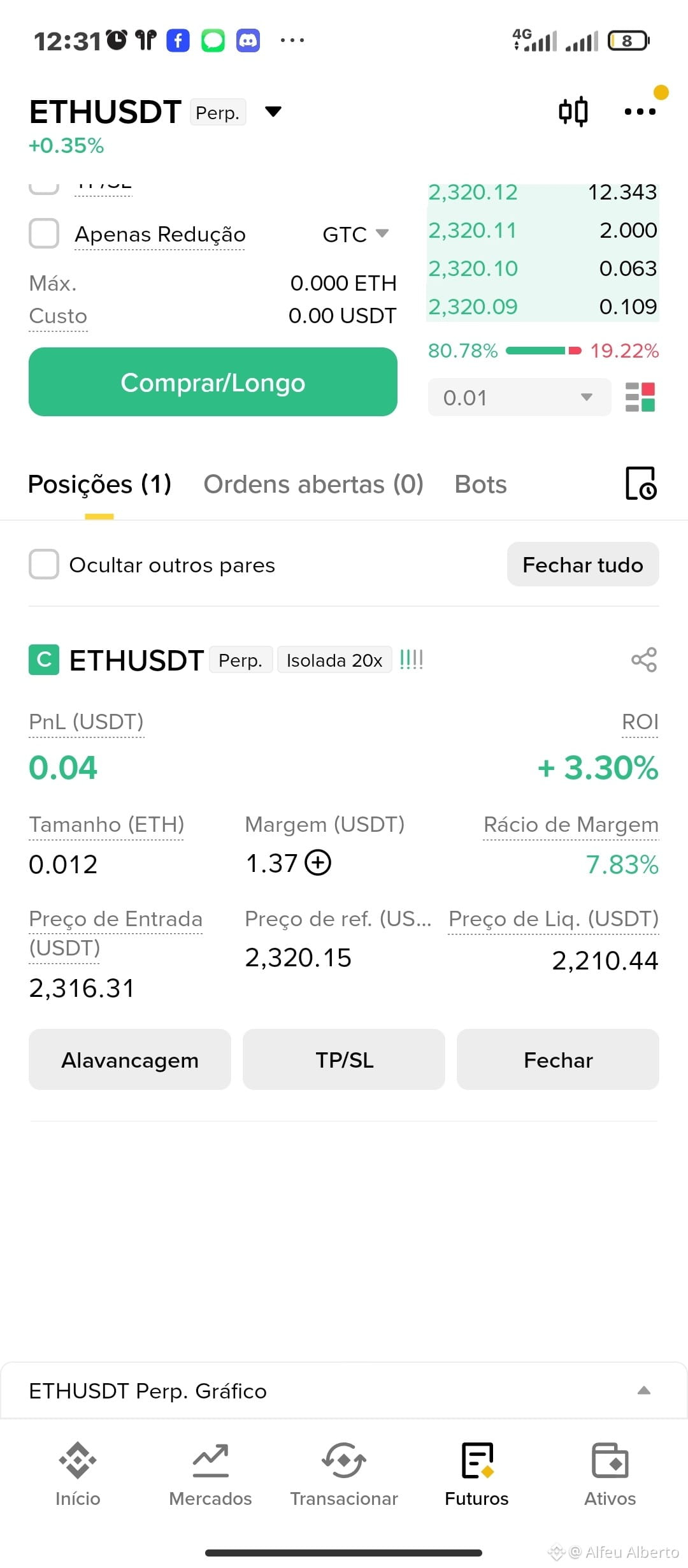Open the 0.01 order book precision dropdown

coord(519,397)
